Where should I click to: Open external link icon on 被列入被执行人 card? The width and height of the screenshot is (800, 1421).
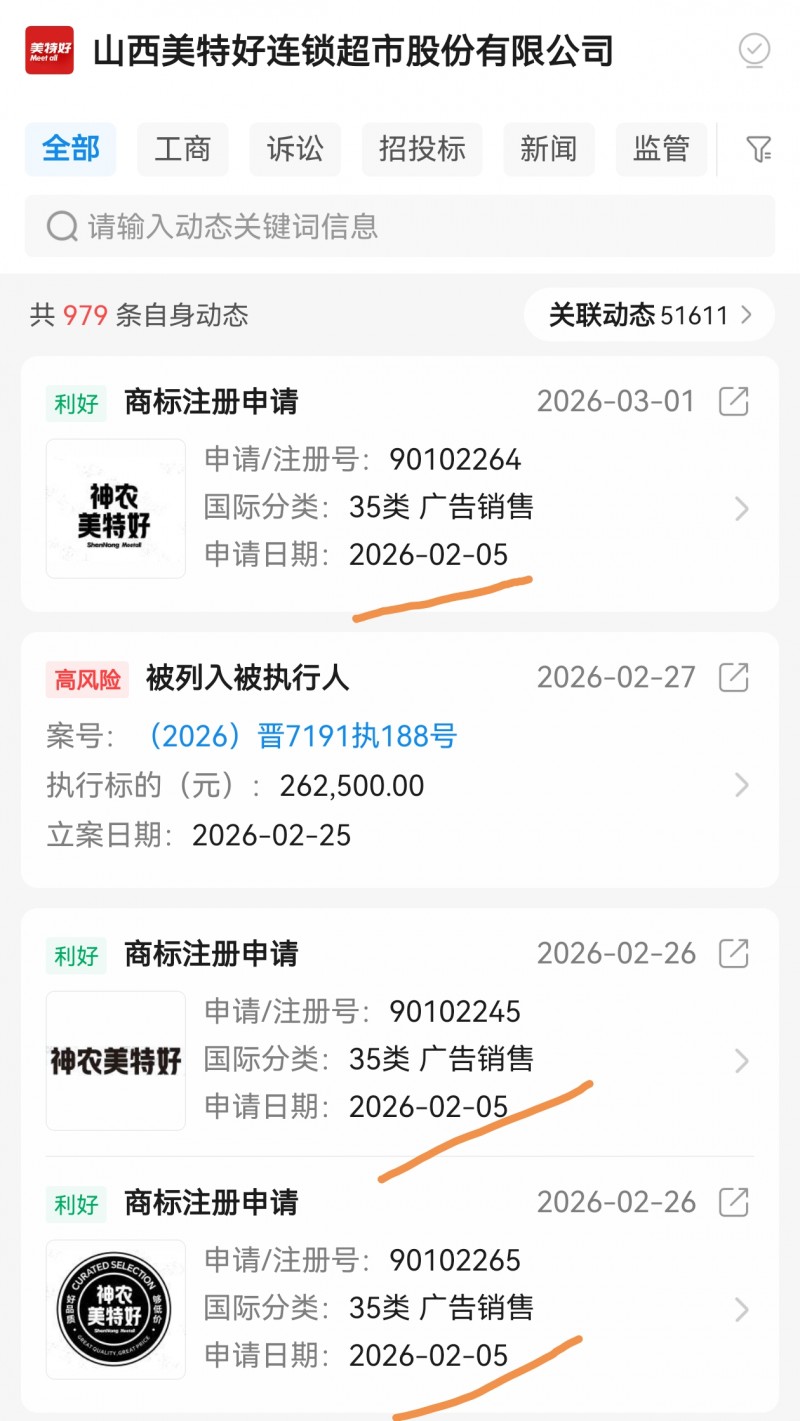(x=735, y=677)
